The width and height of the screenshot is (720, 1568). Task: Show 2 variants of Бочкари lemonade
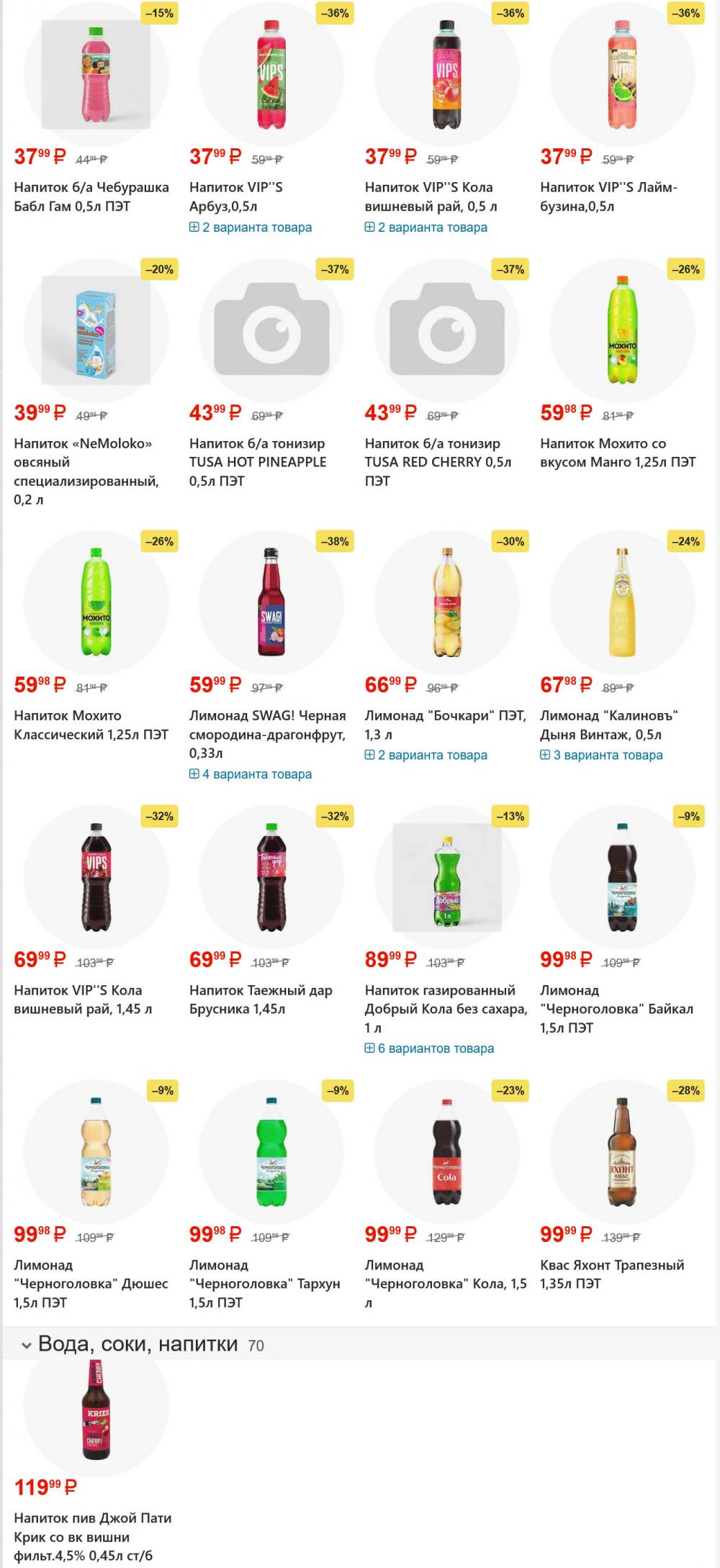(426, 755)
